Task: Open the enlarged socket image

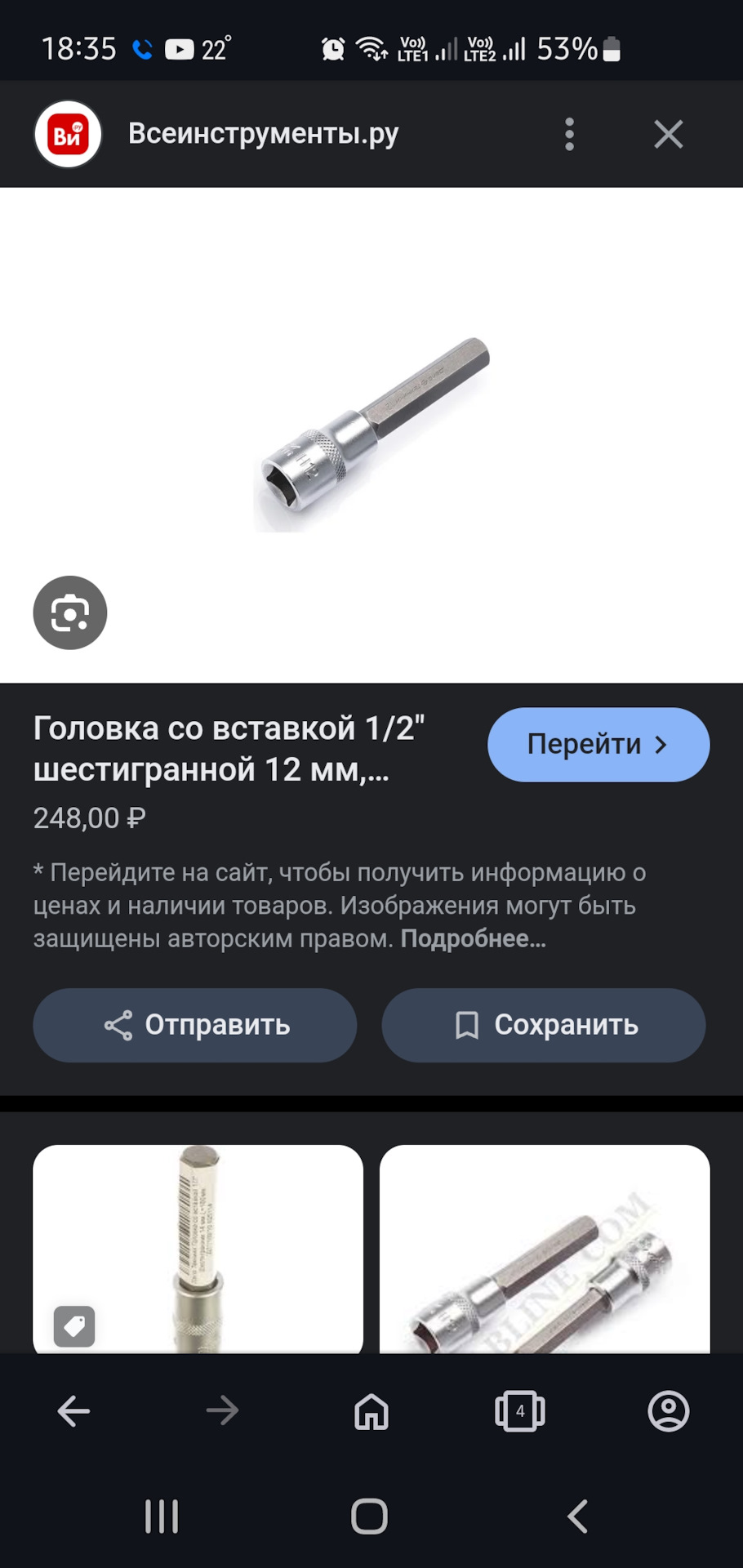Action: pos(371,434)
